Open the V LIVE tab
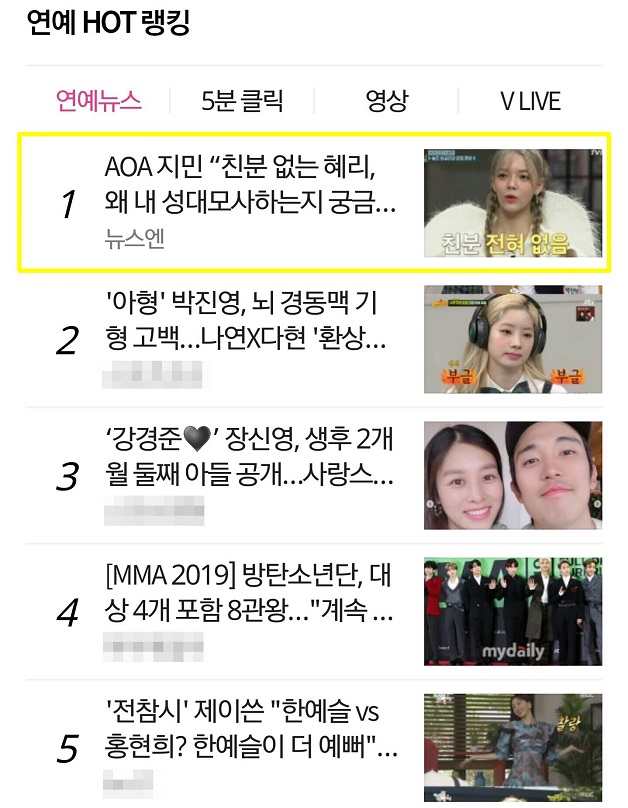 [x=531, y=101]
